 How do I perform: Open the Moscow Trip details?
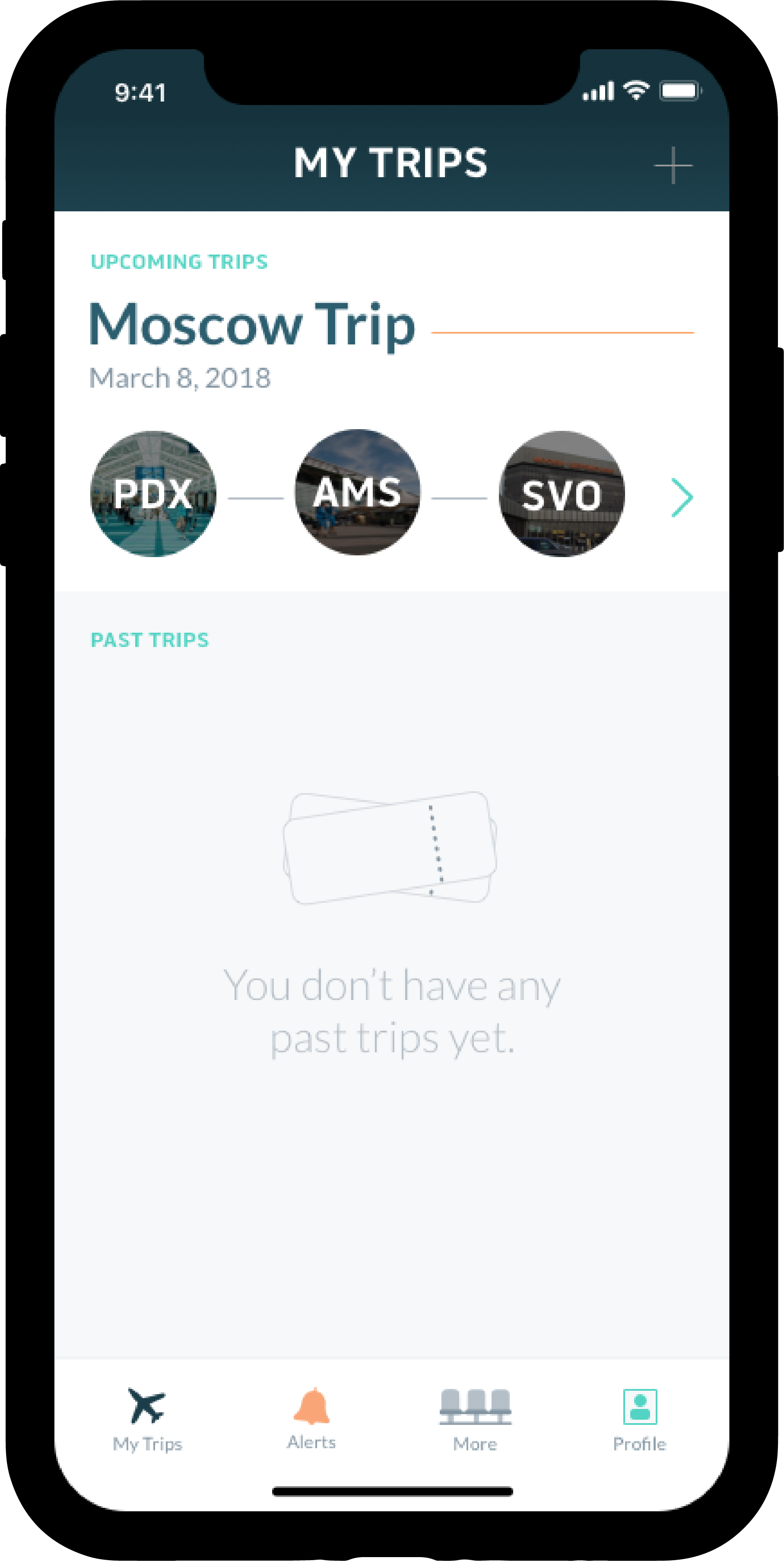point(251,325)
